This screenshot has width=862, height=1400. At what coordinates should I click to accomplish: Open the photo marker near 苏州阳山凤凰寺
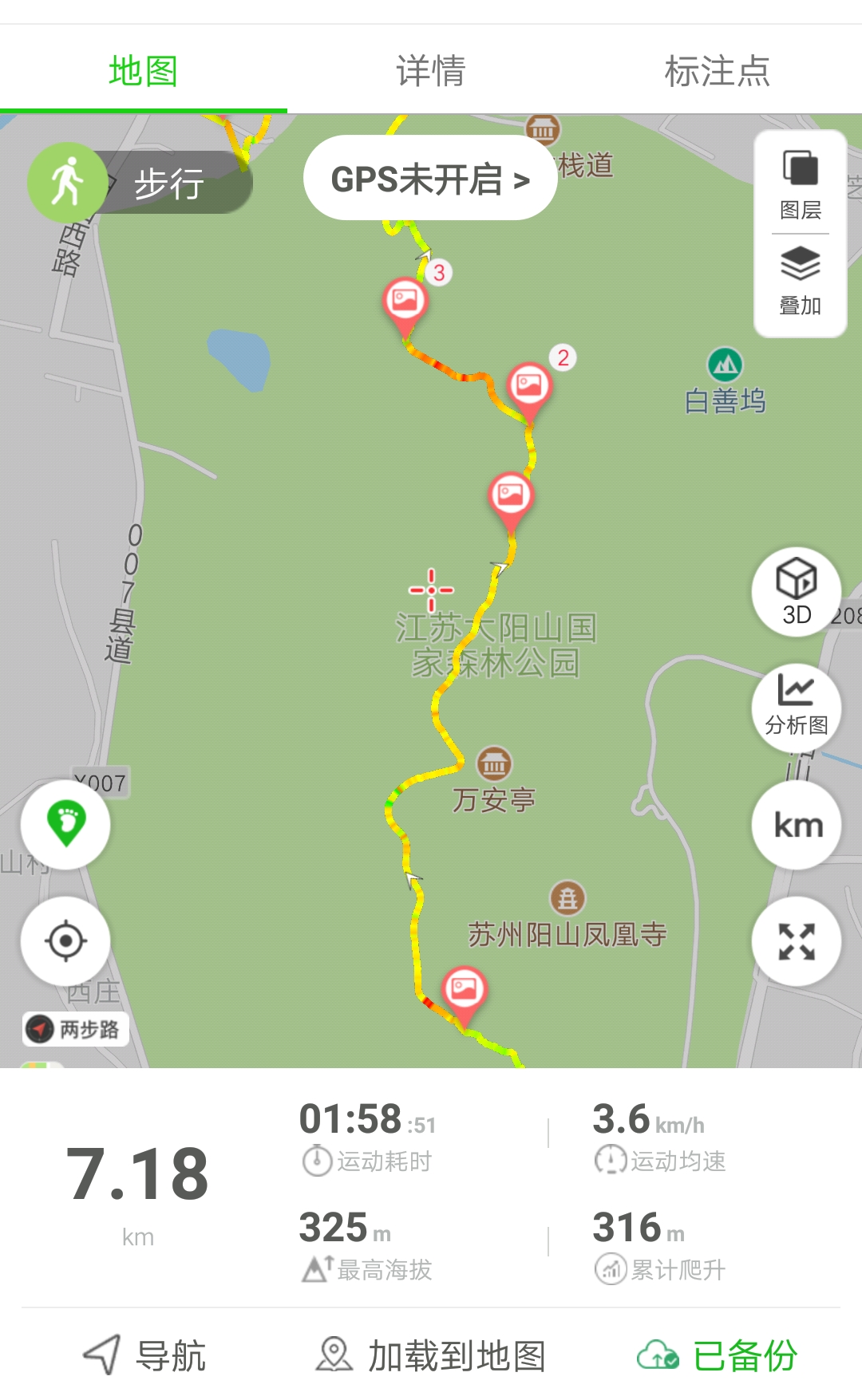[x=464, y=990]
